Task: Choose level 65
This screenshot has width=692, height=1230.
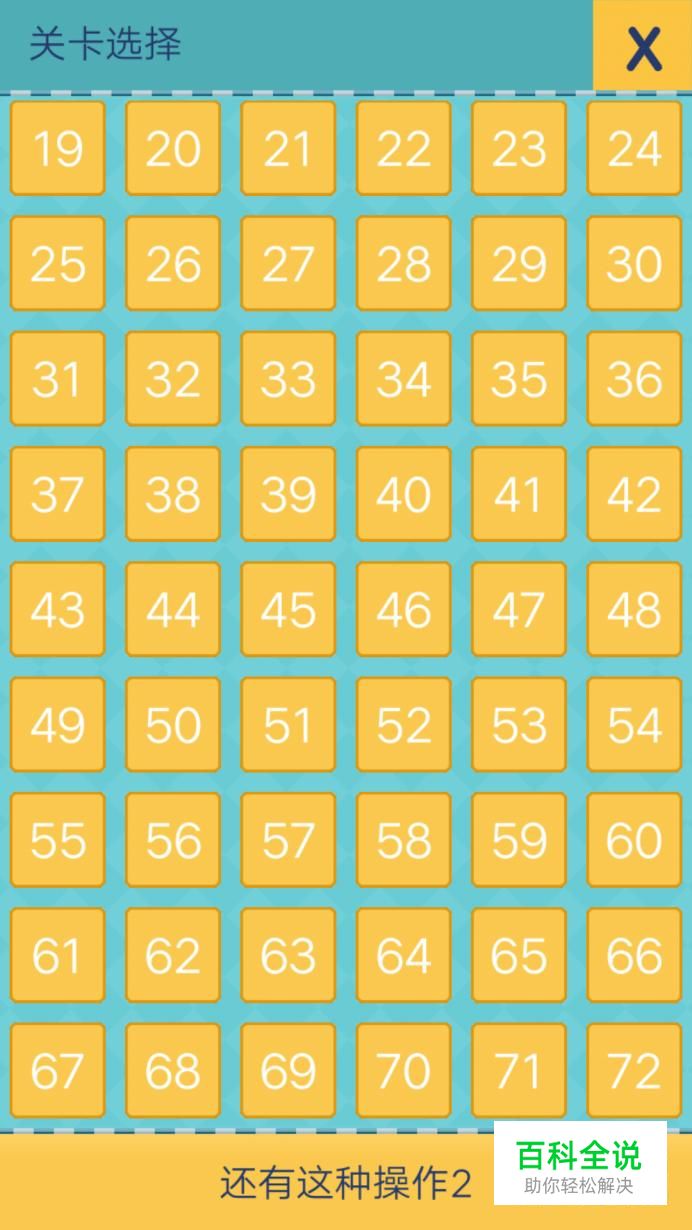Action: click(x=519, y=955)
